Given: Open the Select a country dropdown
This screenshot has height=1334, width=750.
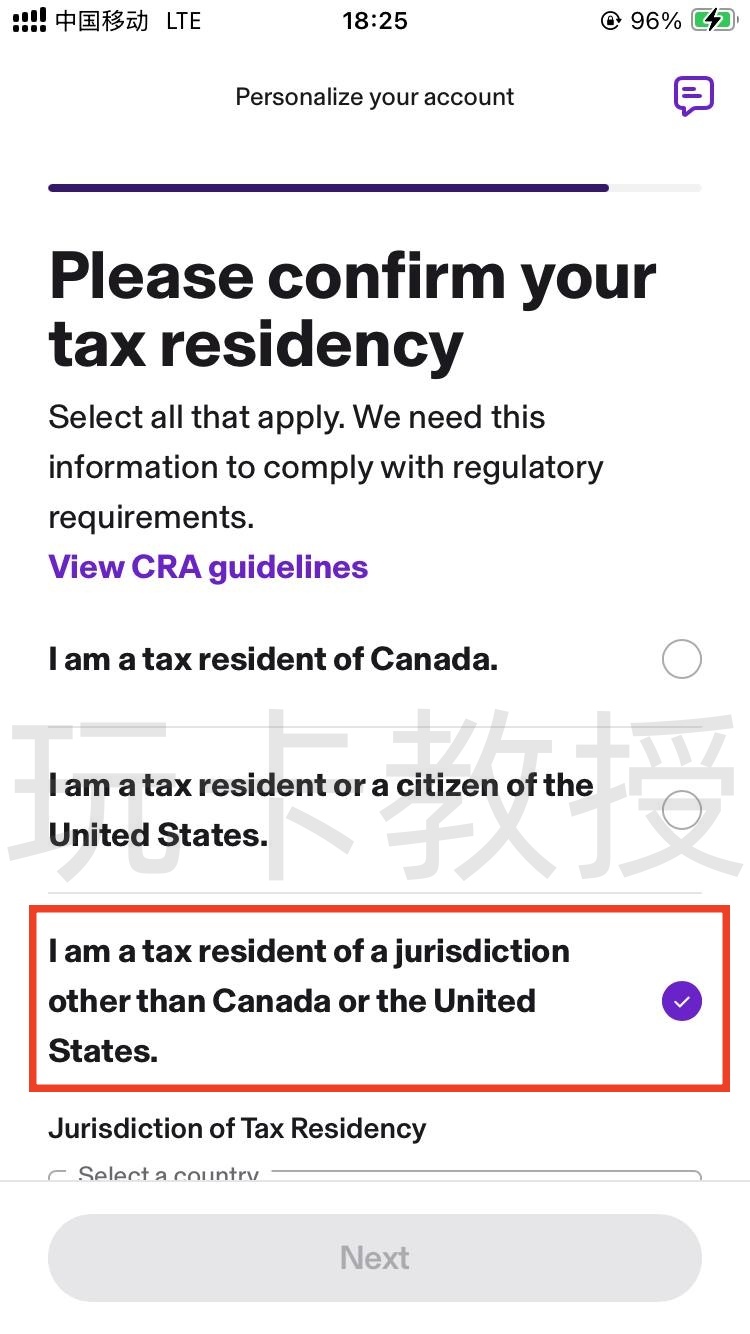Looking at the screenshot, I should 375,1173.
